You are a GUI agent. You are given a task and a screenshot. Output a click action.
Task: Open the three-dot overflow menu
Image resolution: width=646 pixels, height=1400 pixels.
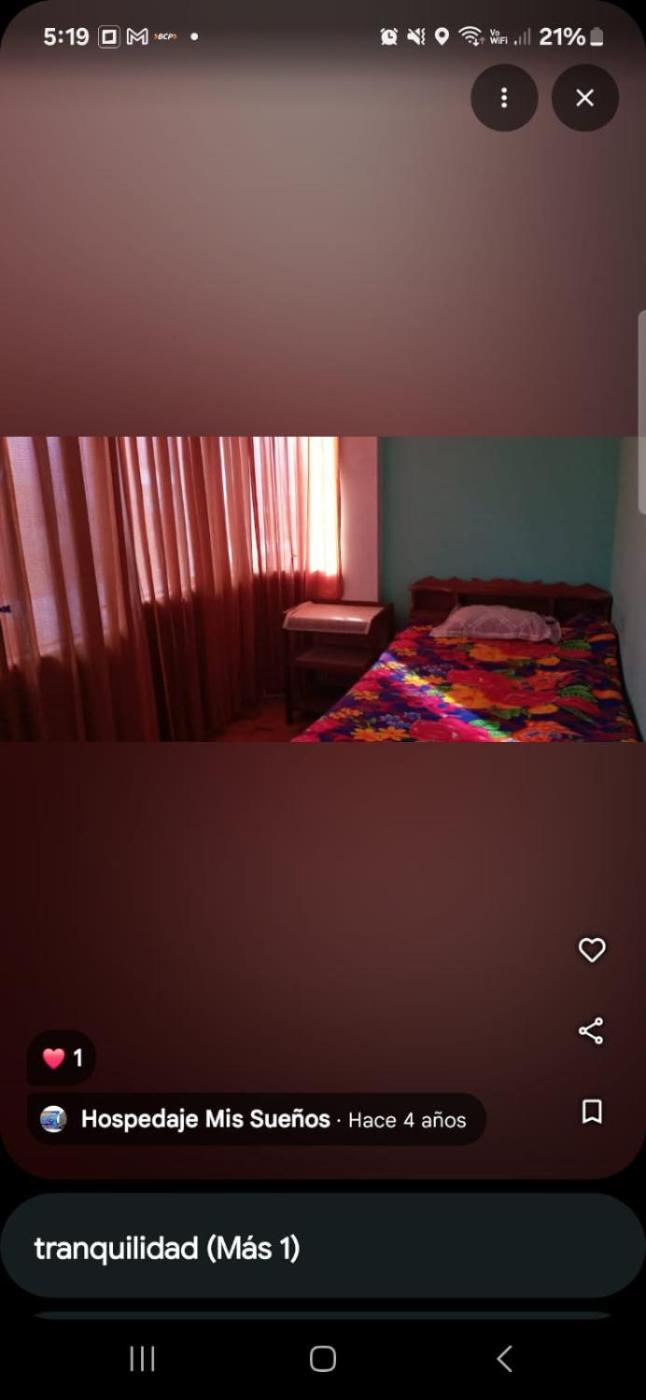coord(504,97)
